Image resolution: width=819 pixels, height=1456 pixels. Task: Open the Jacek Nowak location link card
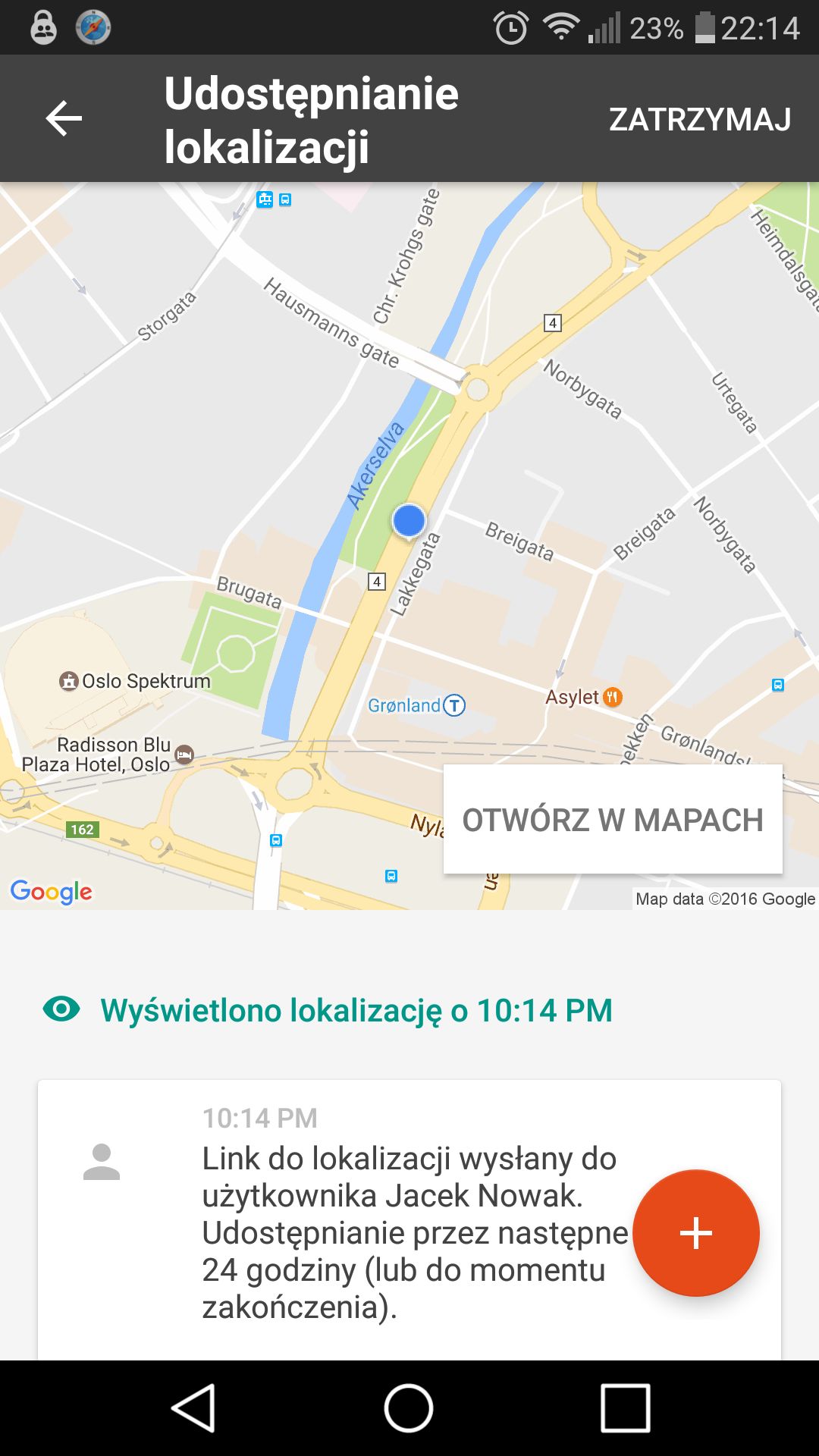409,1219
